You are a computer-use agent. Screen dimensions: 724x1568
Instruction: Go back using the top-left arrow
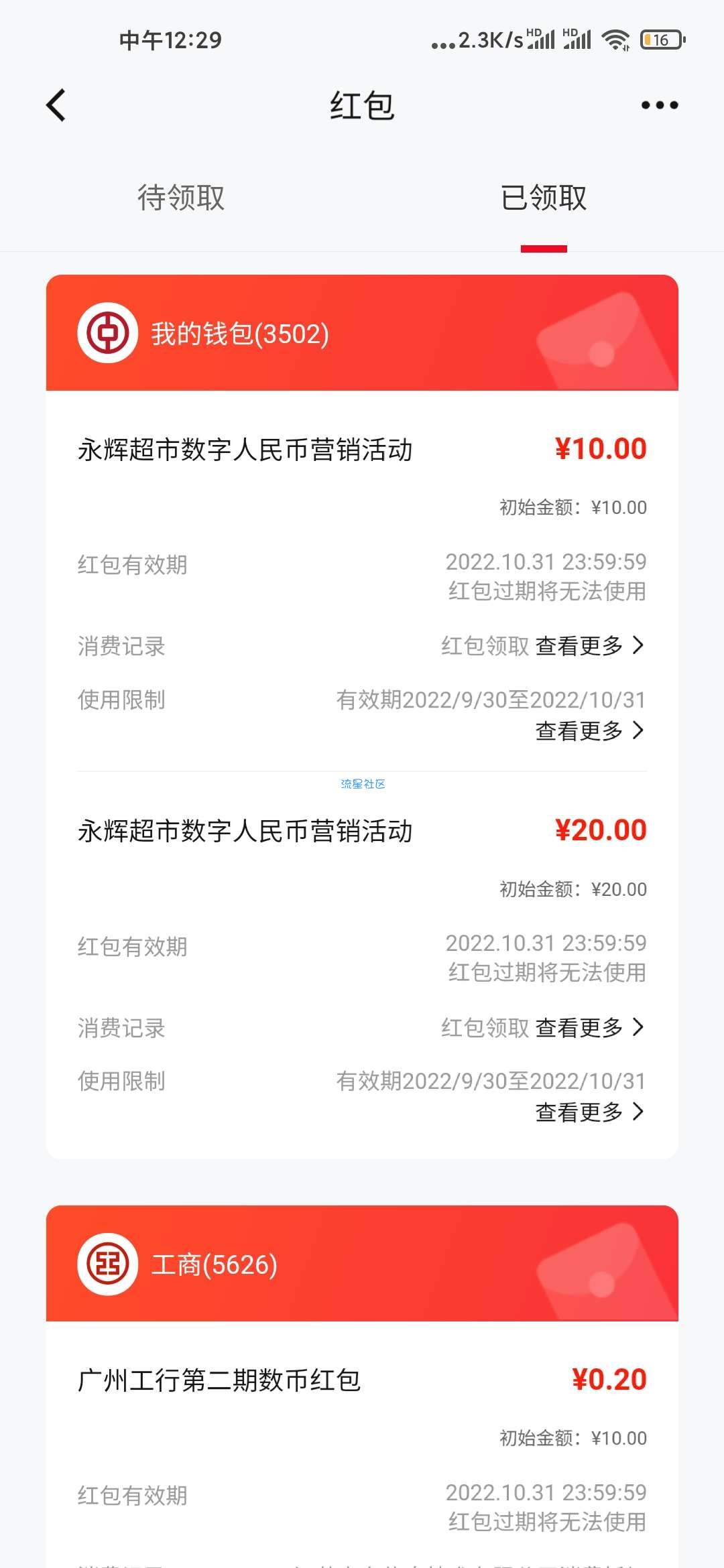pos(56,105)
